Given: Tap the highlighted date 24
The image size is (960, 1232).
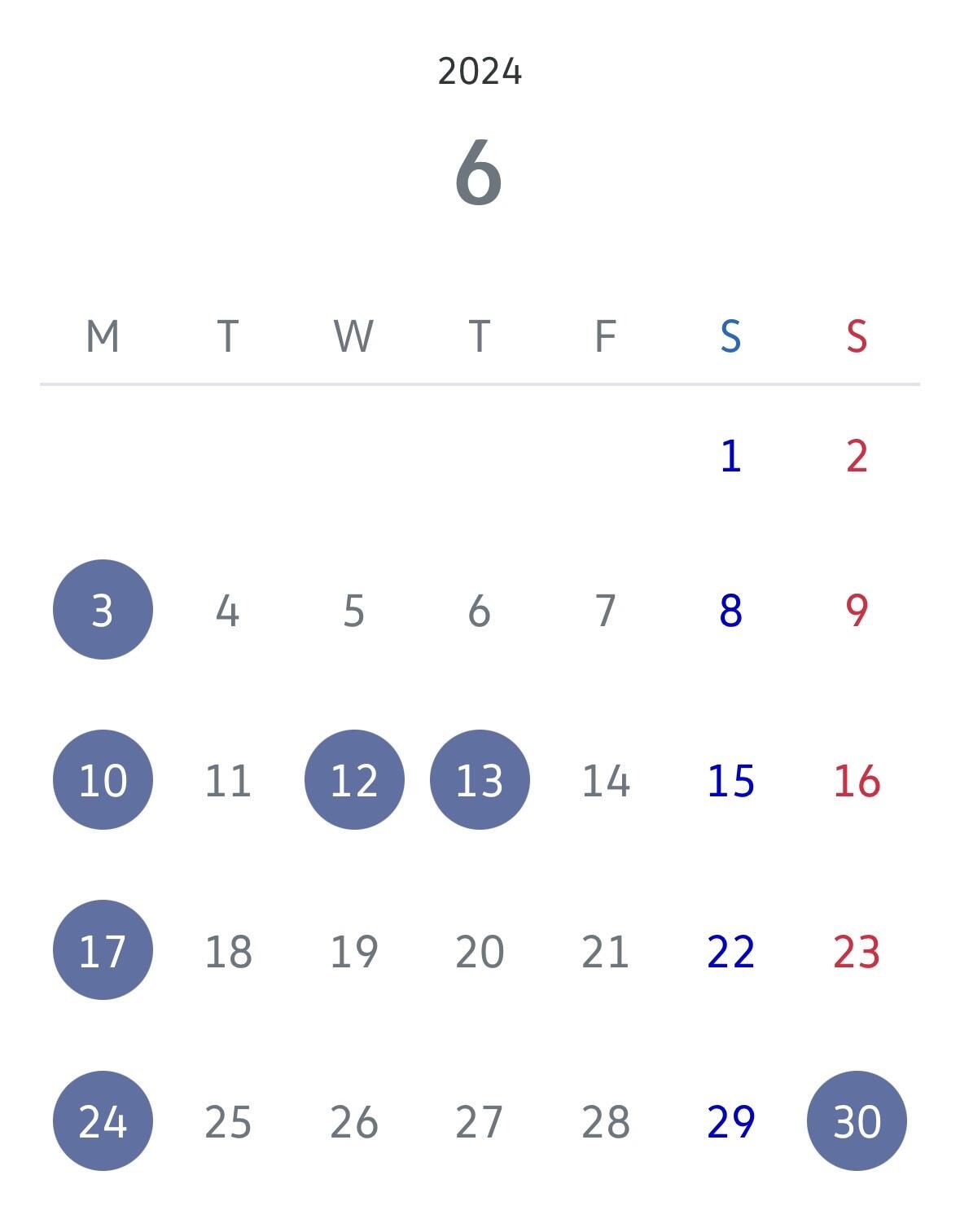Looking at the screenshot, I should [103, 1121].
